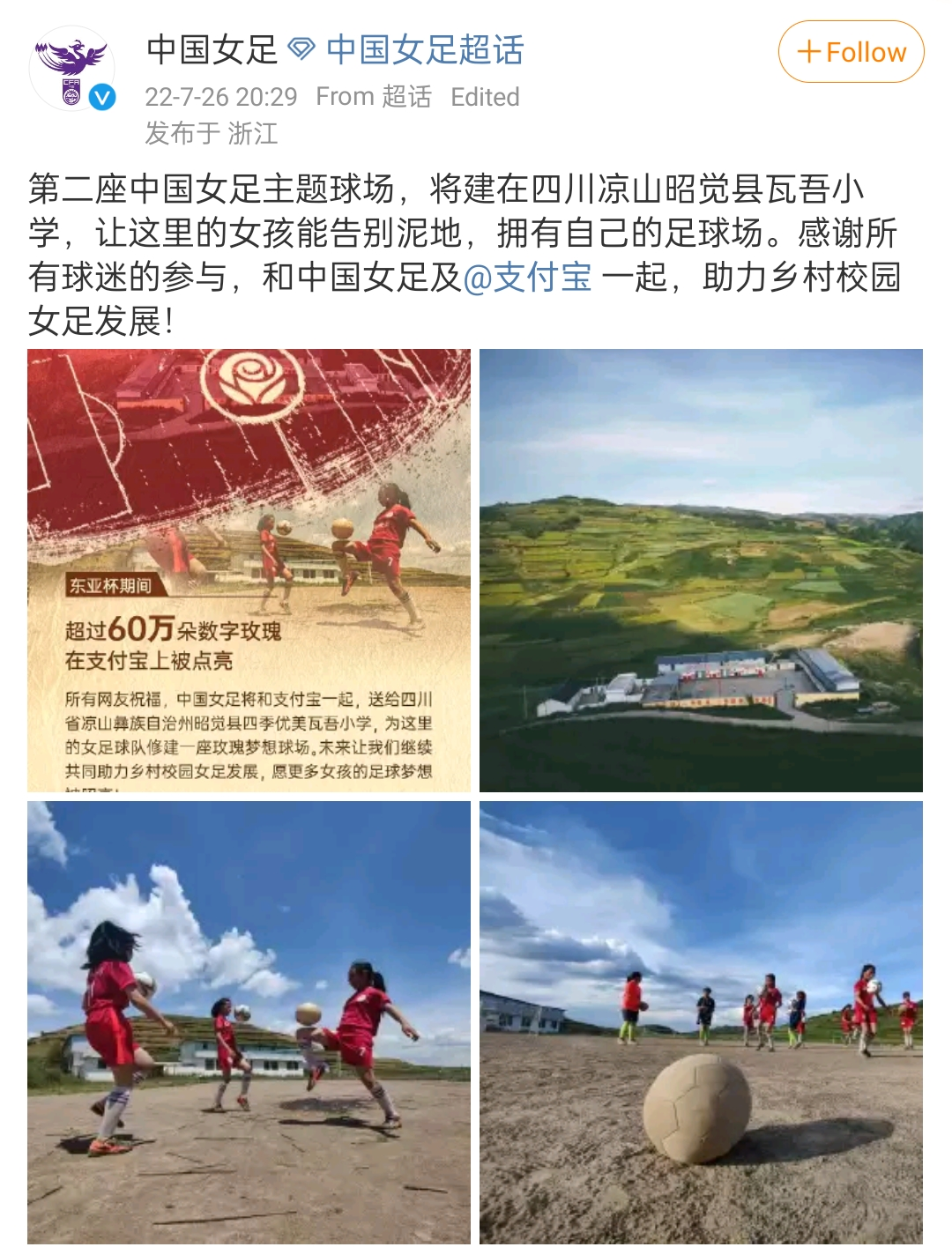Open the aerial hillside school photo

pos(701,570)
